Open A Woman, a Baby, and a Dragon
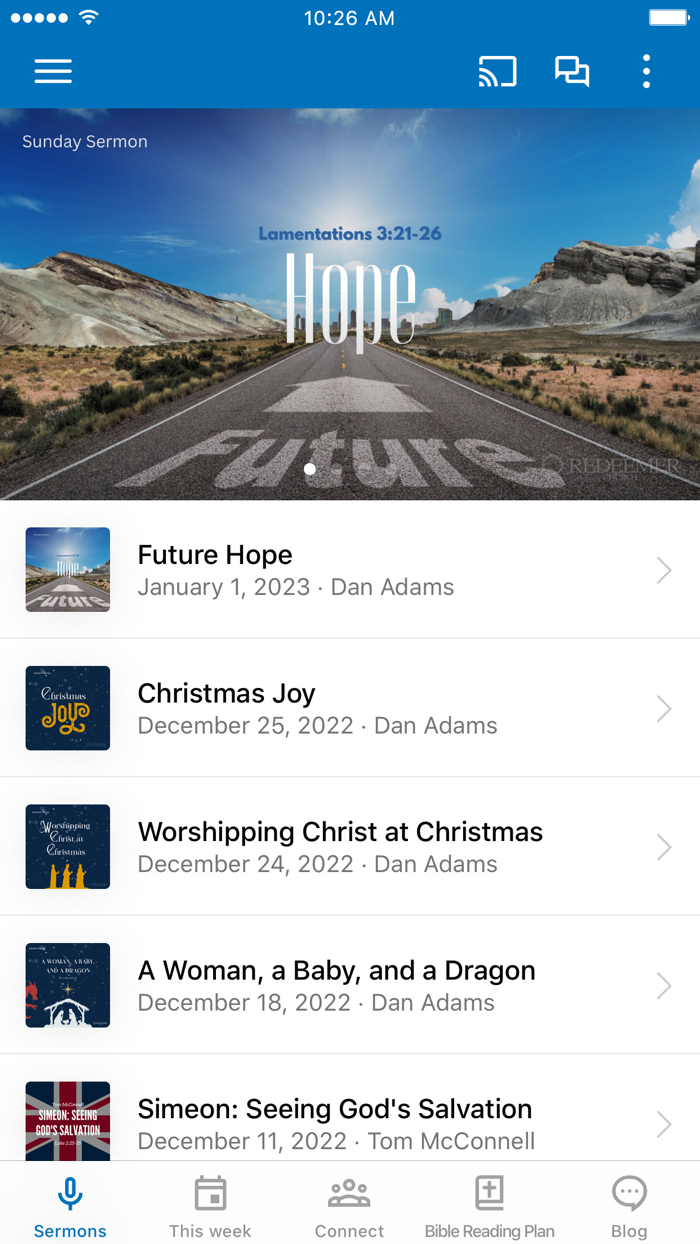 (350, 985)
